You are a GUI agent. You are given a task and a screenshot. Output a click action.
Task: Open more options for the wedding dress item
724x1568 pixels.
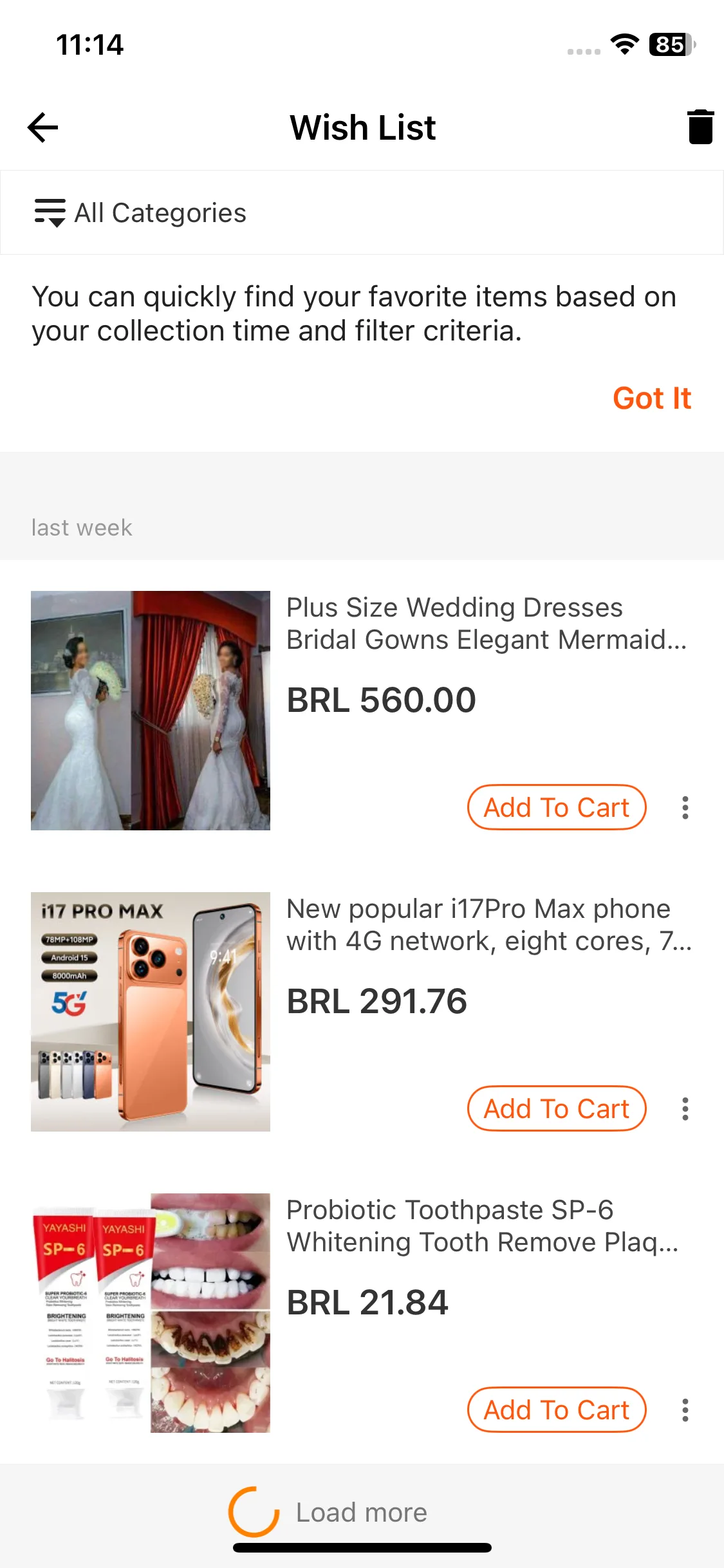point(685,807)
